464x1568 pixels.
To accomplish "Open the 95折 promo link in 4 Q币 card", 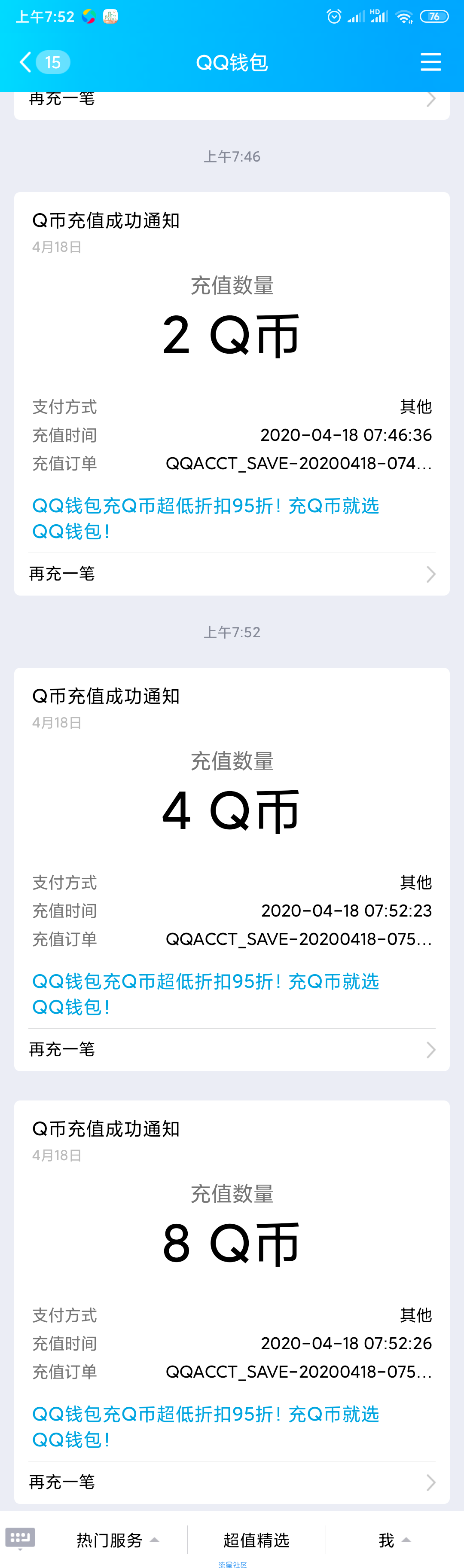I will (x=205, y=993).
